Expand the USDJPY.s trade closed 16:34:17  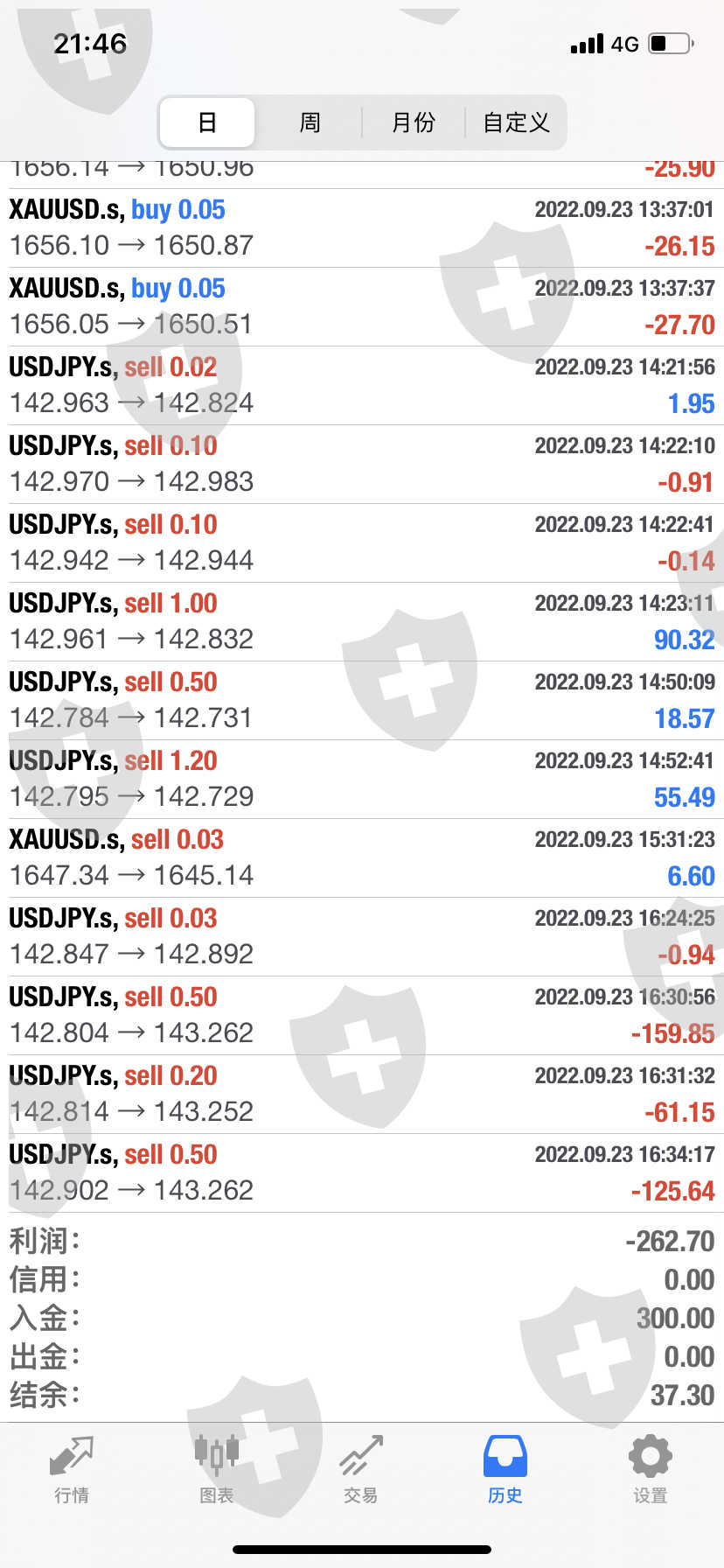click(x=362, y=1173)
